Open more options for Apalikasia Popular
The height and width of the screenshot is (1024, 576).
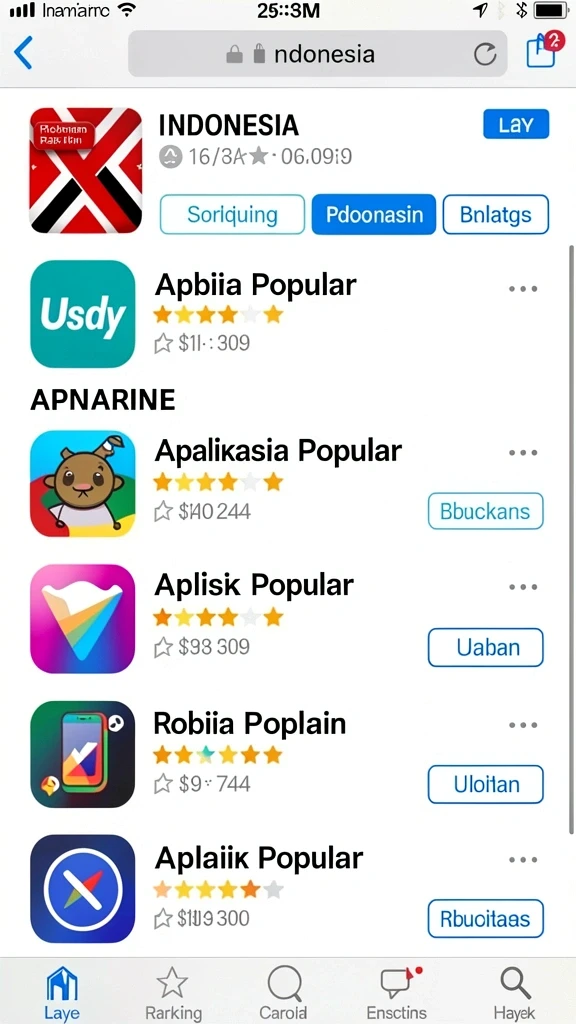pos(523,452)
